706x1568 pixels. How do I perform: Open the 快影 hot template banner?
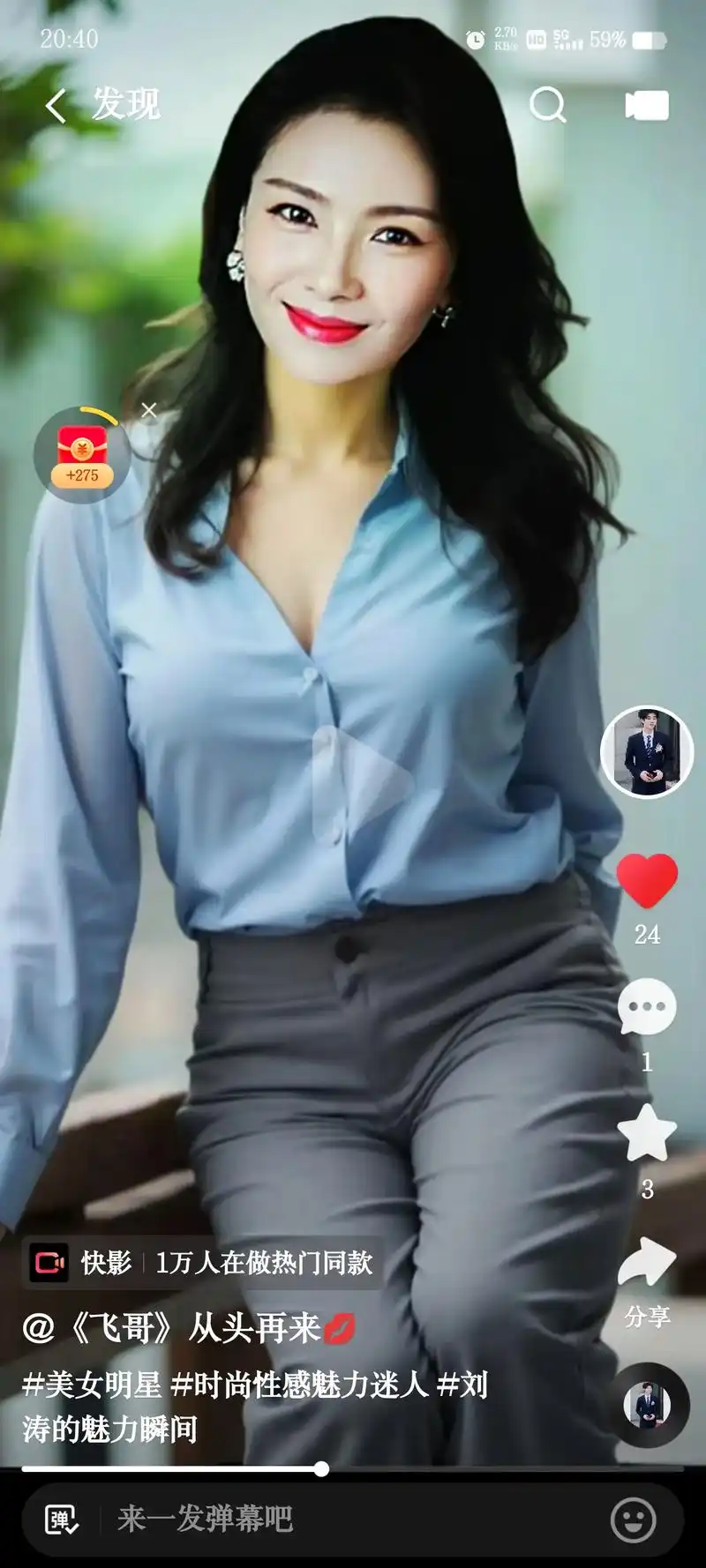tap(204, 1263)
